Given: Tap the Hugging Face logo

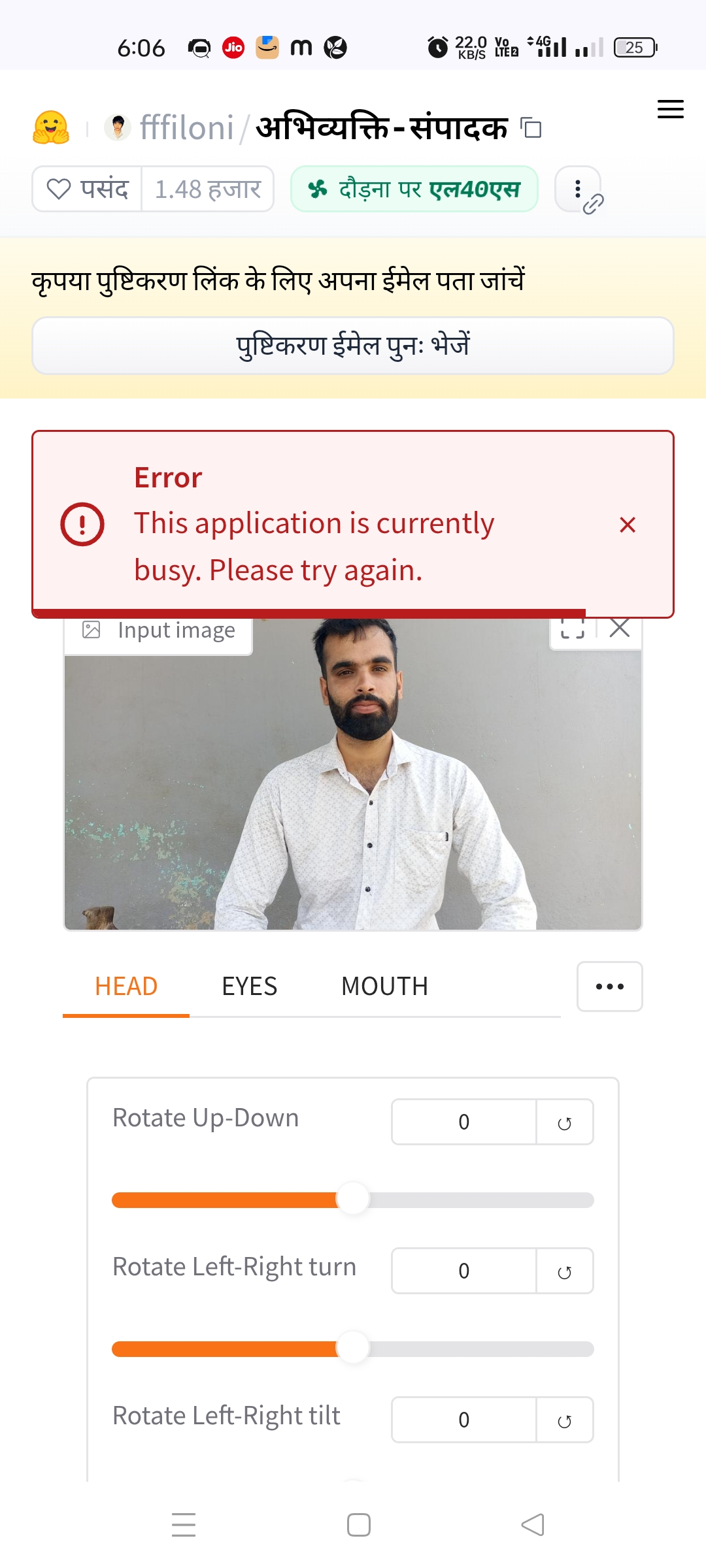Looking at the screenshot, I should [x=51, y=127].
